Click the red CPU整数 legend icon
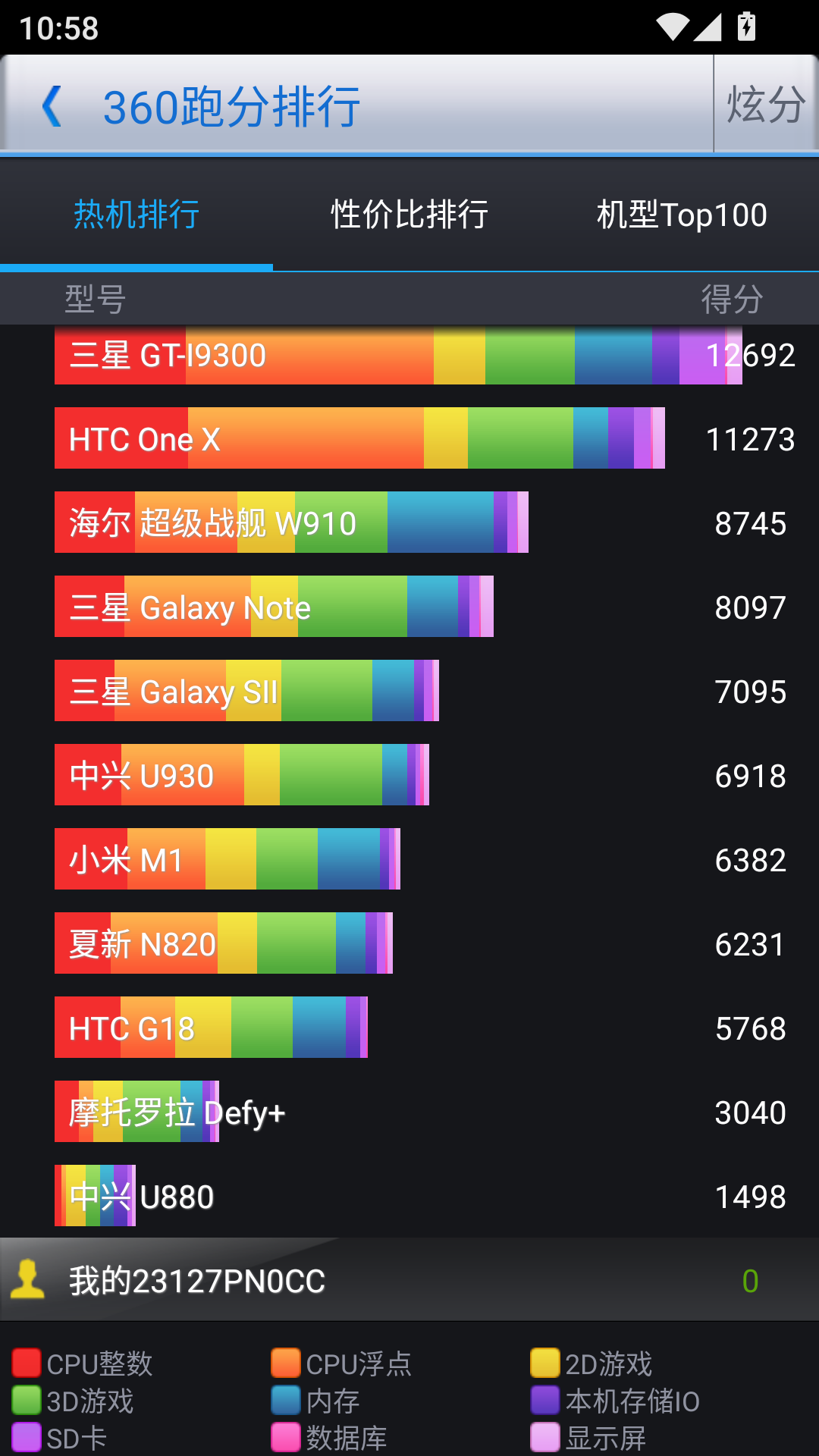Viewport: 819px width, 1456px height. [x=27, y=1363]
